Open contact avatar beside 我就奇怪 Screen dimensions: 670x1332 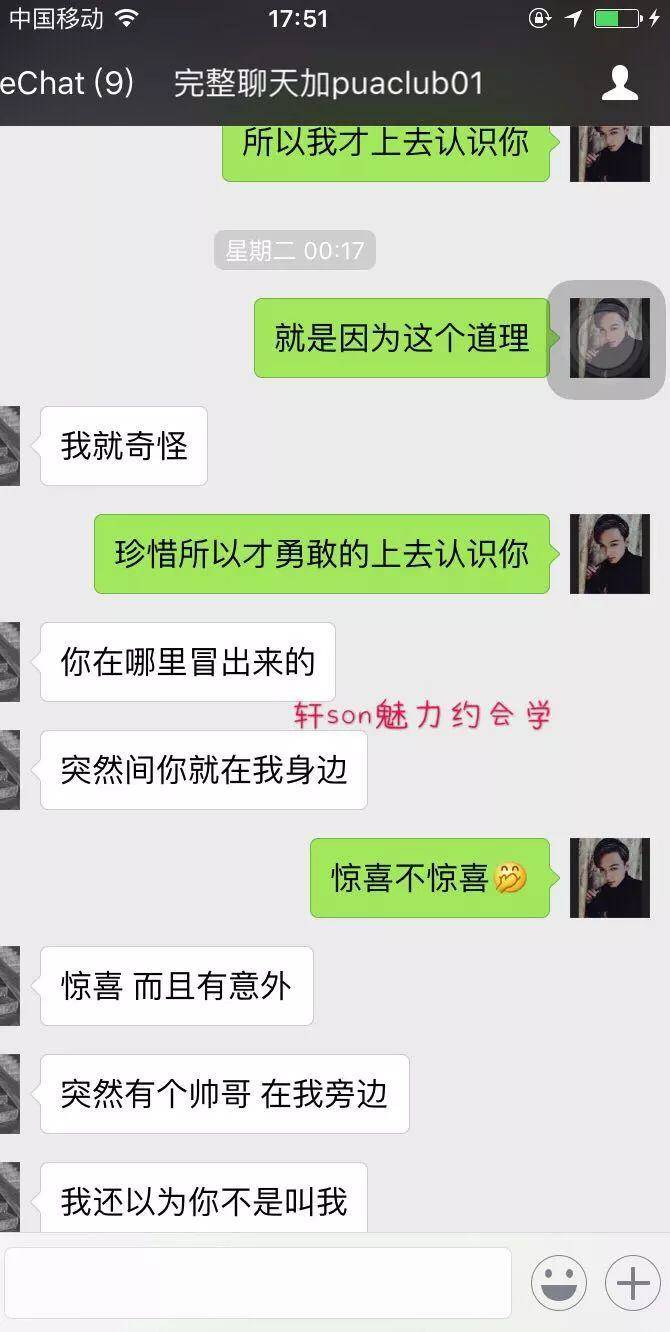(x=9, y=446)
